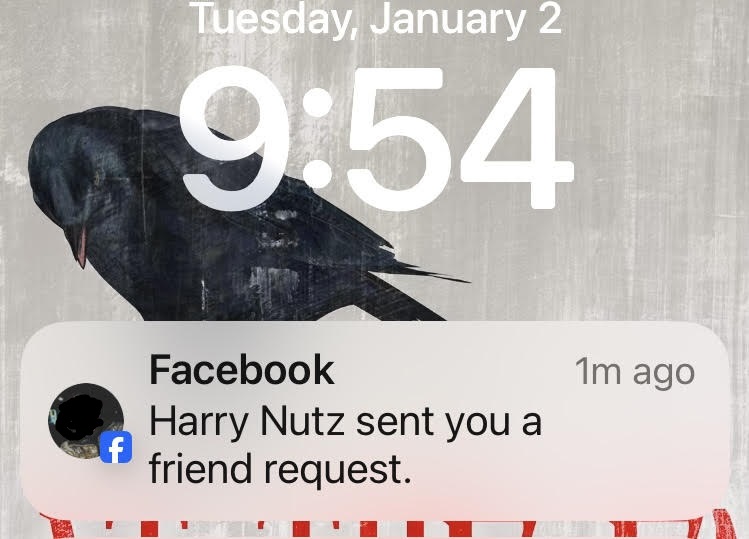
Task: Open the Facebook friend request notification
Action: pyautogui.click(x=373, y=420)
